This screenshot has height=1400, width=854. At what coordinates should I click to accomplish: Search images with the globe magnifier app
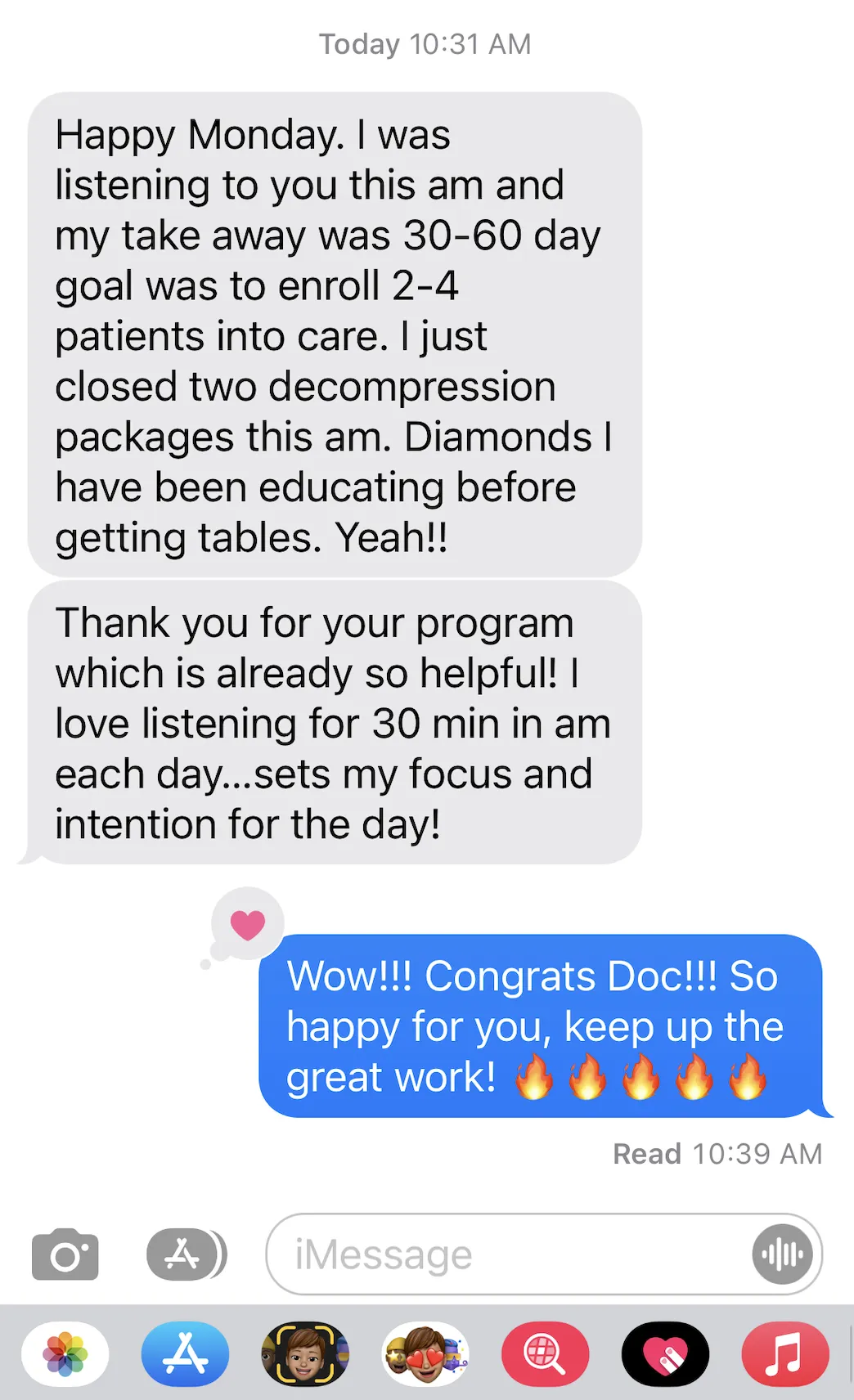pyautogui.click(x=545, y=1353)
